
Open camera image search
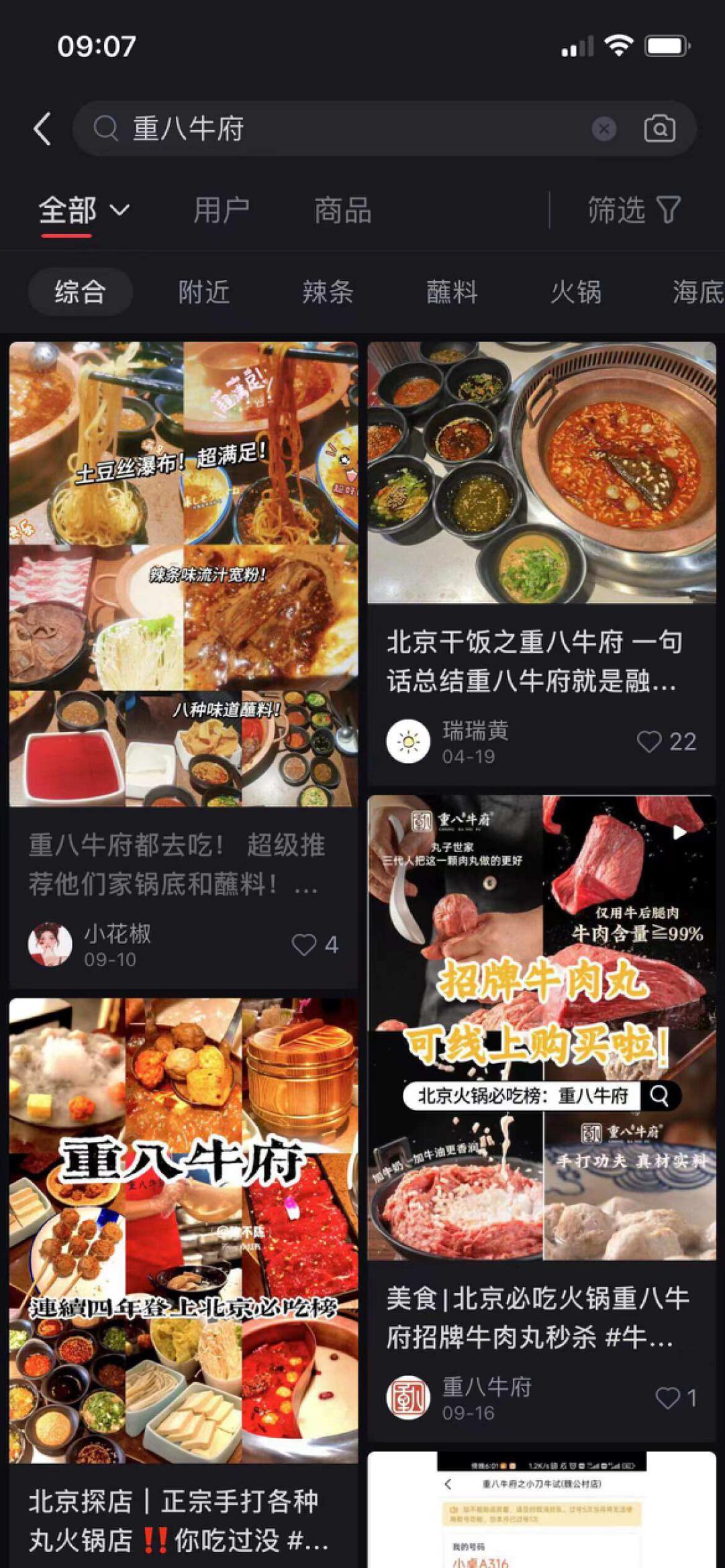[x=659, y=129]
